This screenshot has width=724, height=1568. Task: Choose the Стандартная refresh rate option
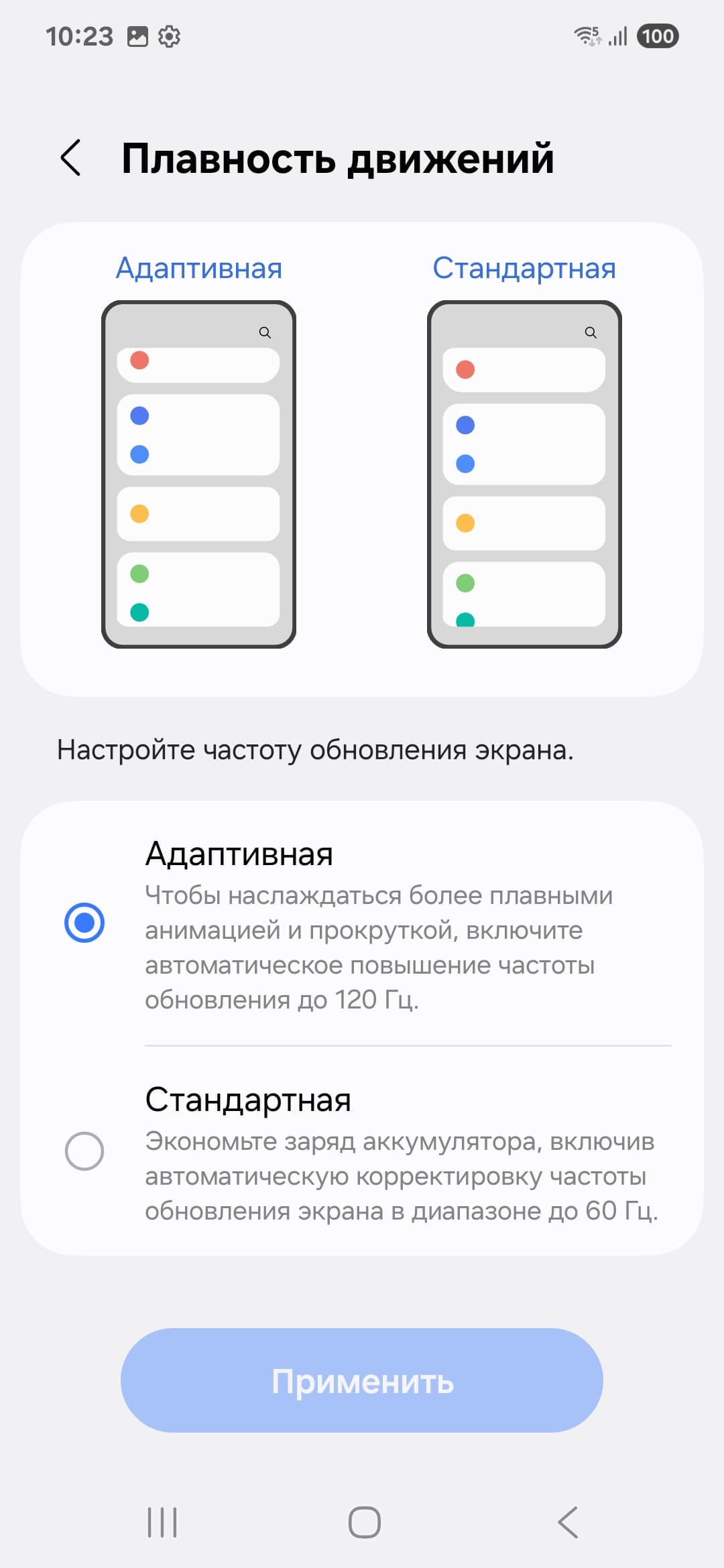pos(84,1151)
